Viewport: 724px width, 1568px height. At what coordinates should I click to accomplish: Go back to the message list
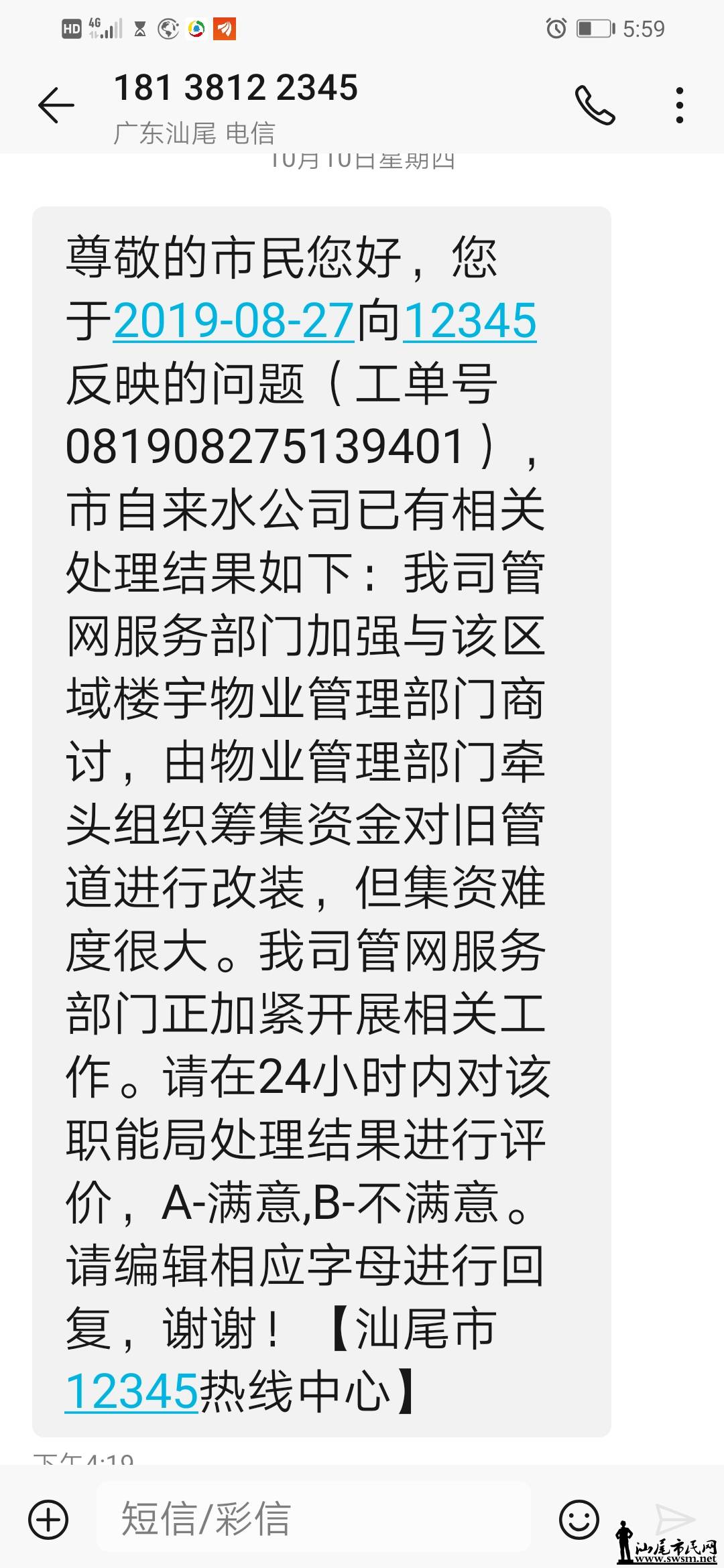(x=56, y=105)
